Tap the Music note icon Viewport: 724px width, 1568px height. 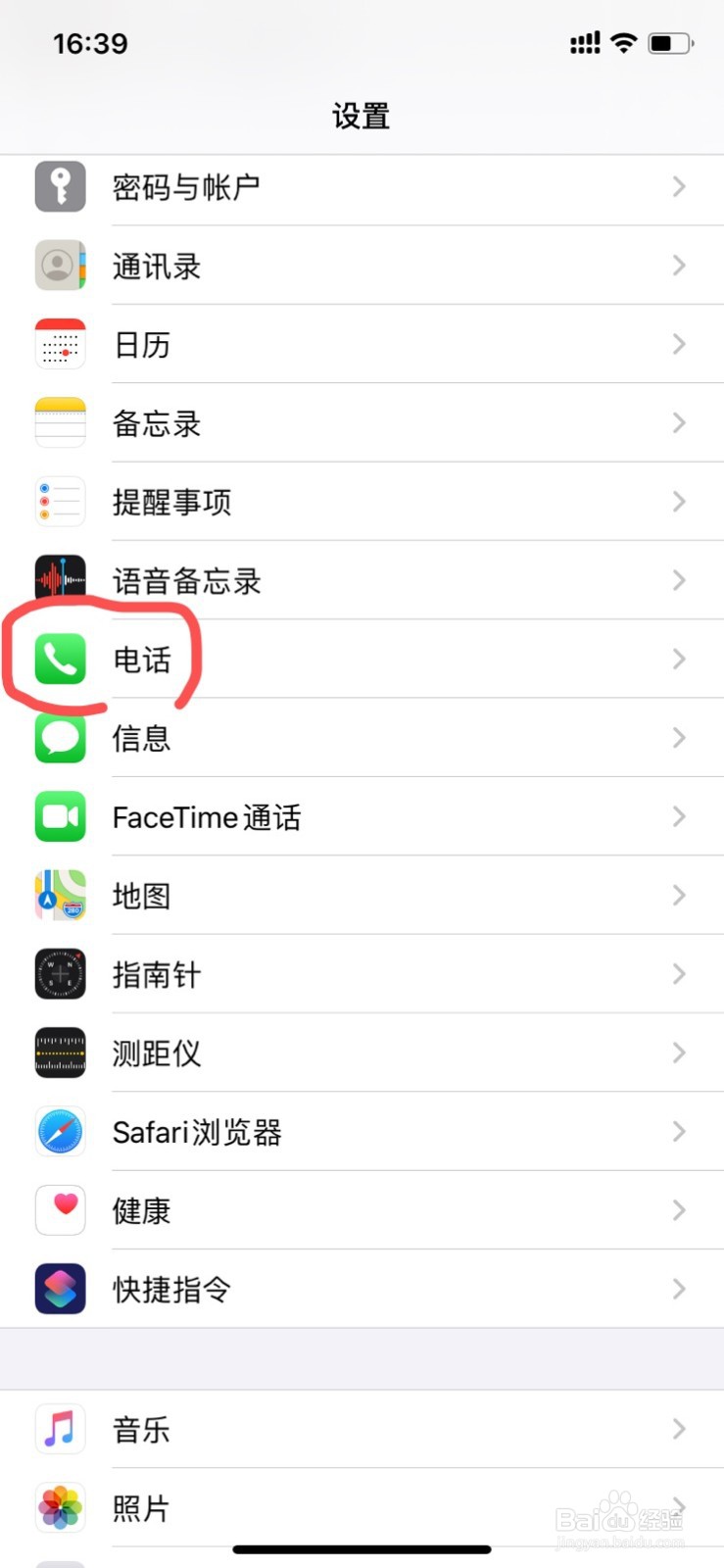point(60,1430)
